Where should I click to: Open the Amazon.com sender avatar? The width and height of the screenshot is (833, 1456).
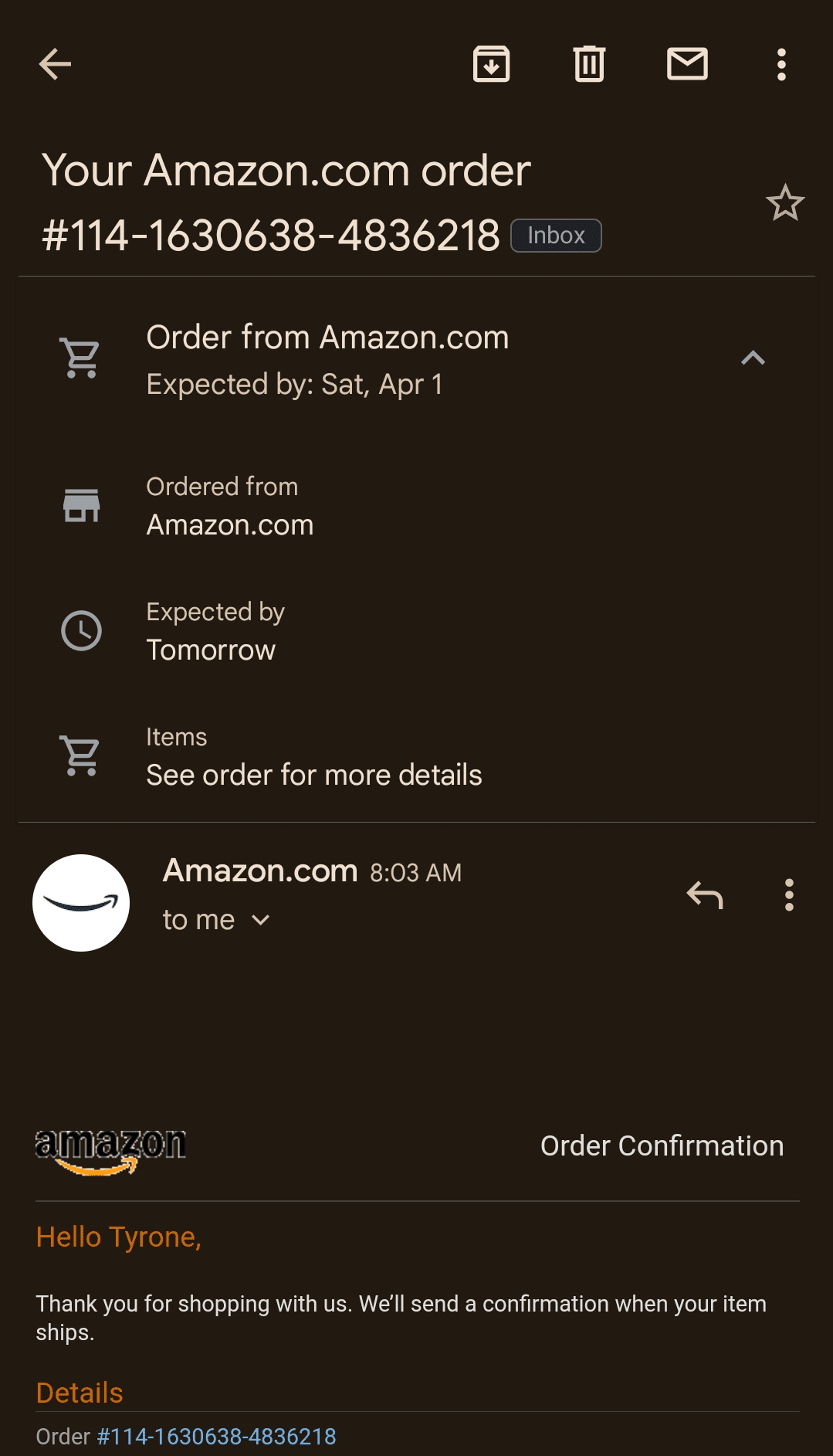[x=81, y=903]
